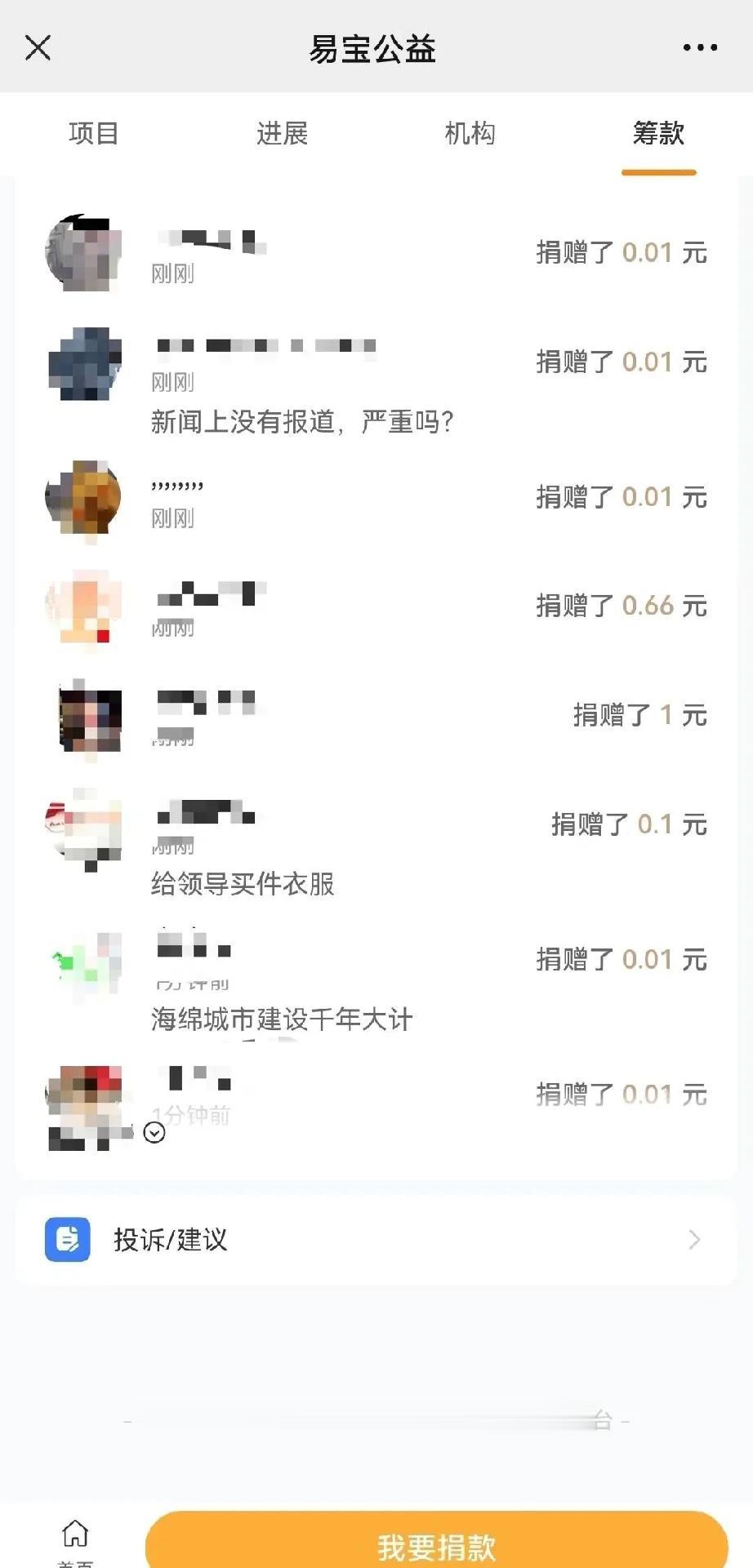Screen dimensions: 753x1568
Task: Switch to the 机构 tab
Action: 470,133
